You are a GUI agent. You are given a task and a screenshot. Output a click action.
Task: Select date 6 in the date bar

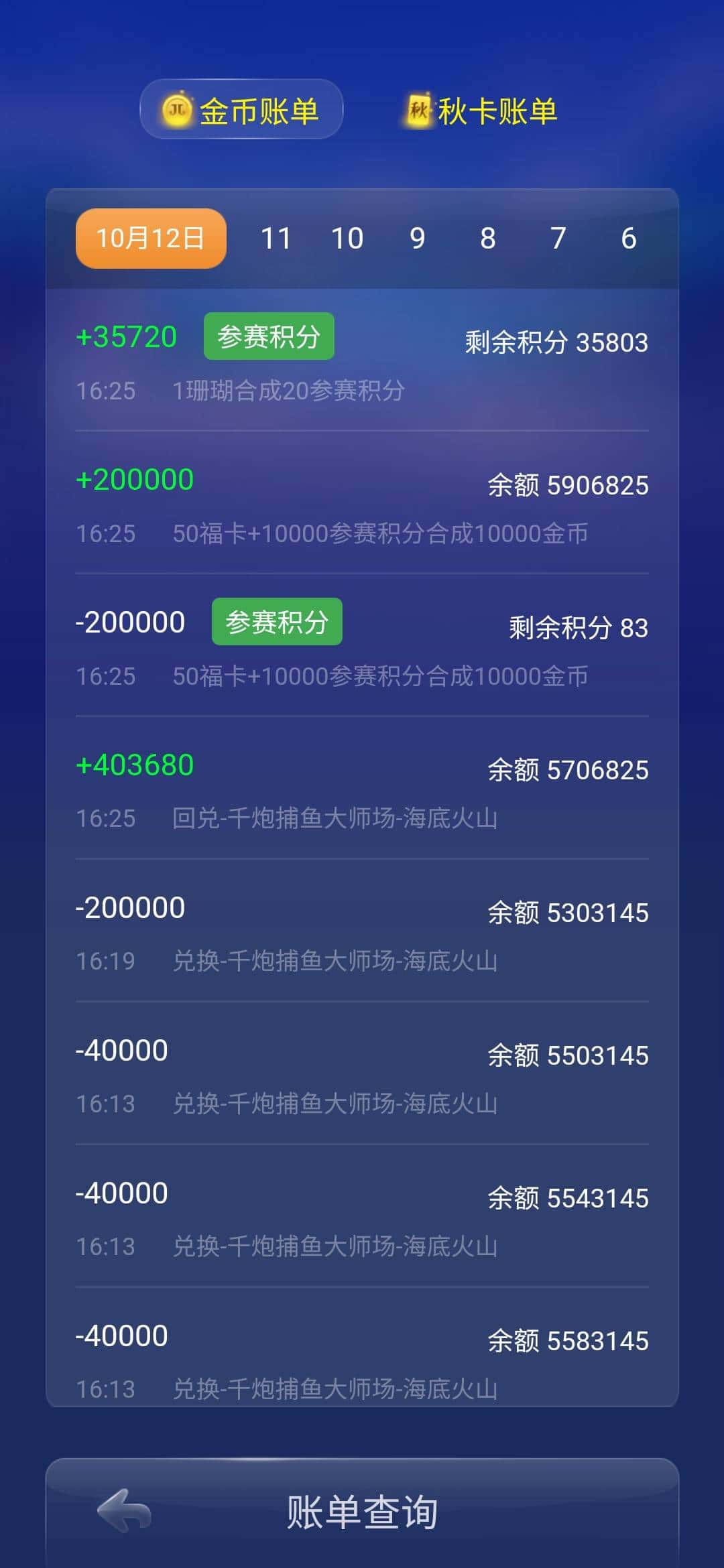click(628, 238)
